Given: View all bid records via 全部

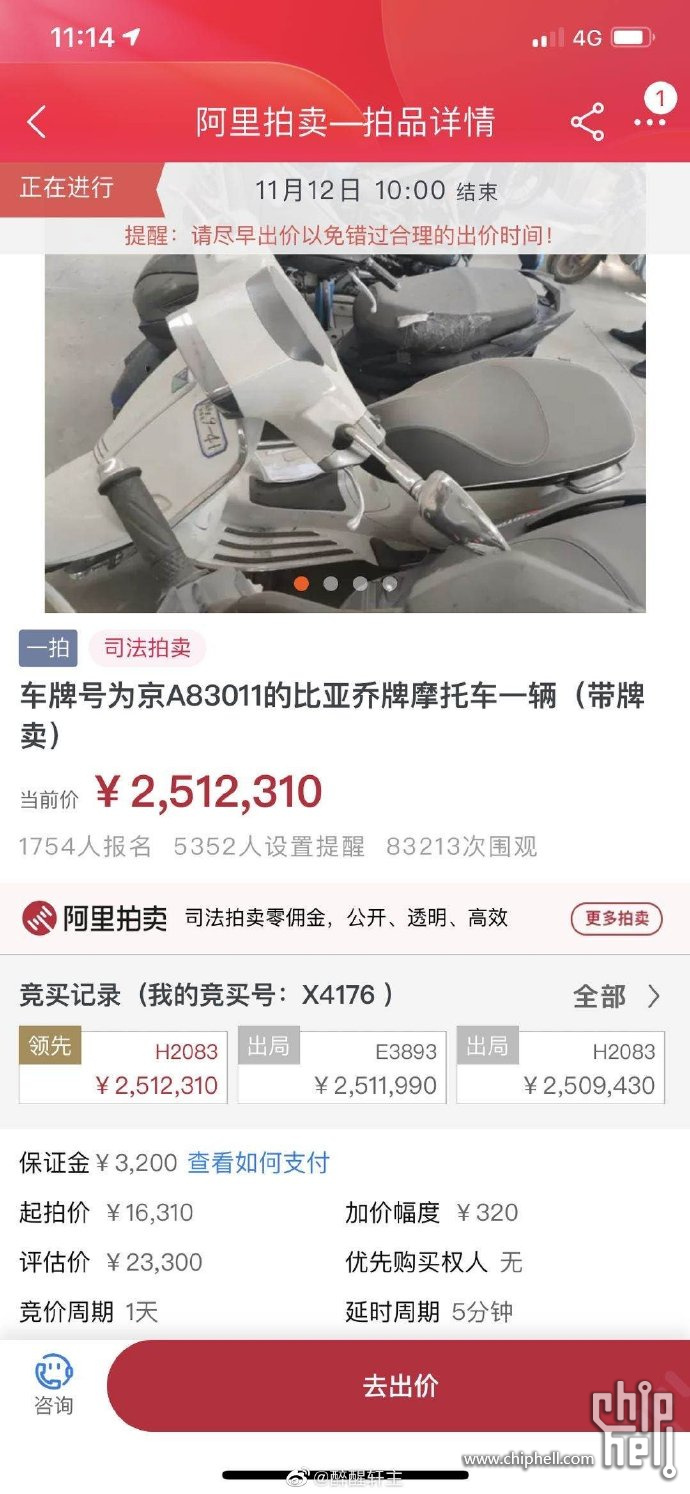Looking at the screenshot, I should [616, 996].
